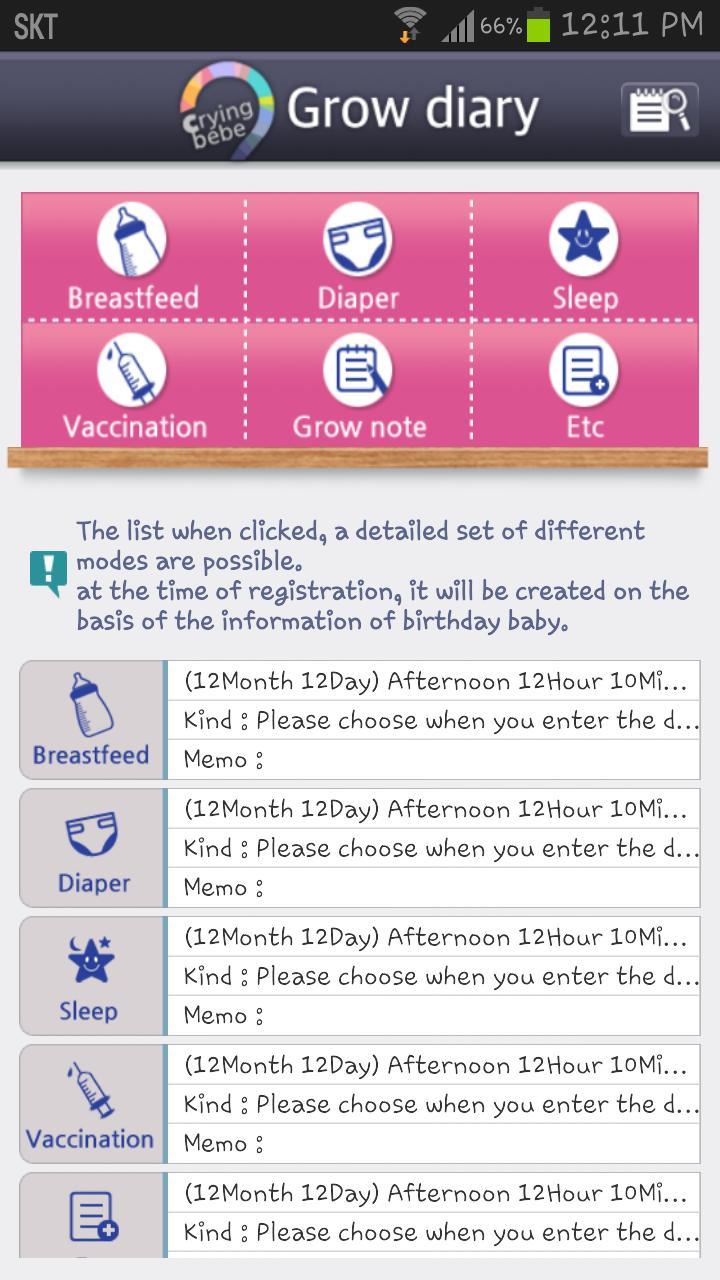Select the Diaper icon in the pink grid
720x1280 pixels.
[358, 240]
